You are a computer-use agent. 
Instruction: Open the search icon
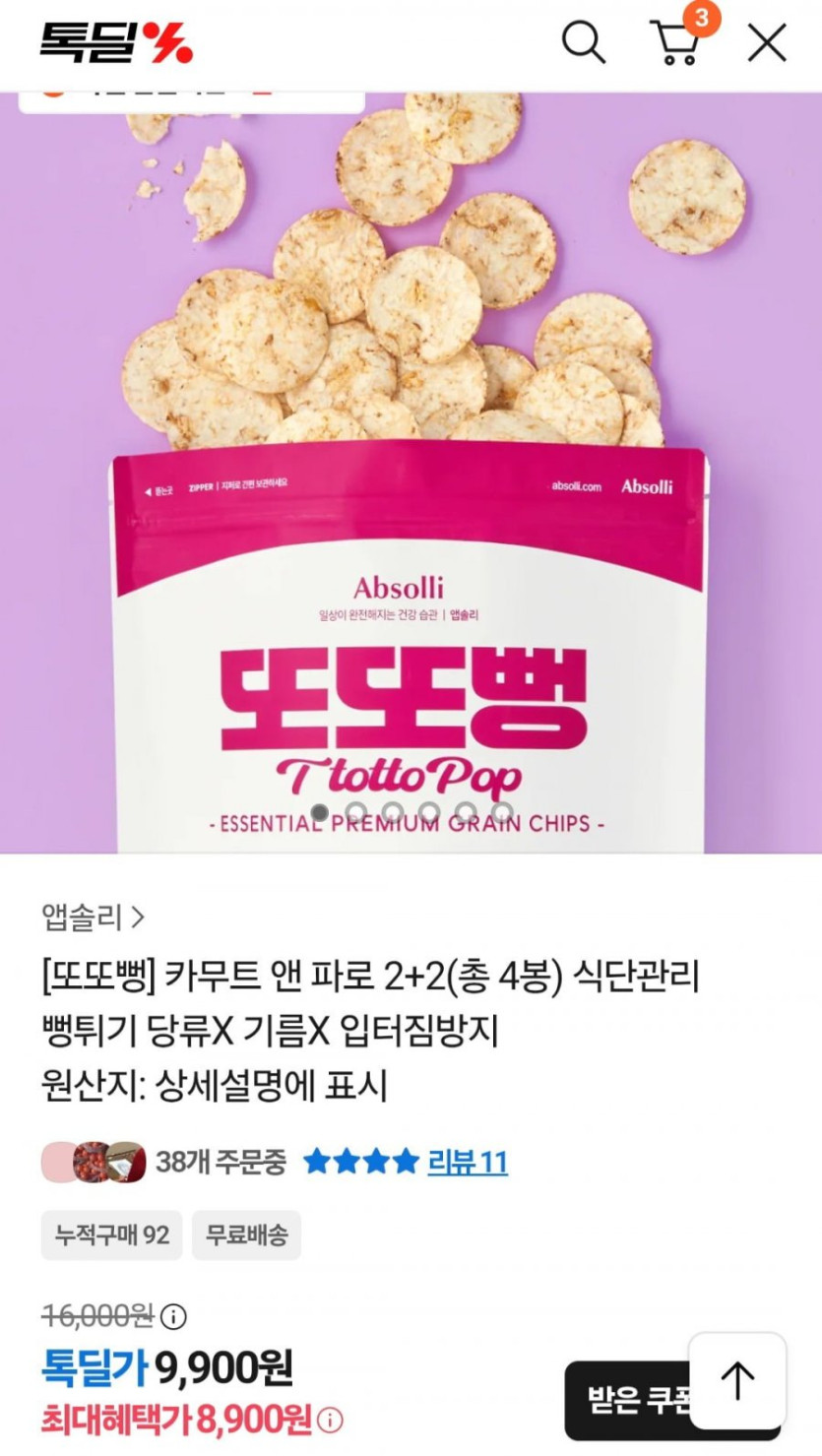[x=583, y=43]
